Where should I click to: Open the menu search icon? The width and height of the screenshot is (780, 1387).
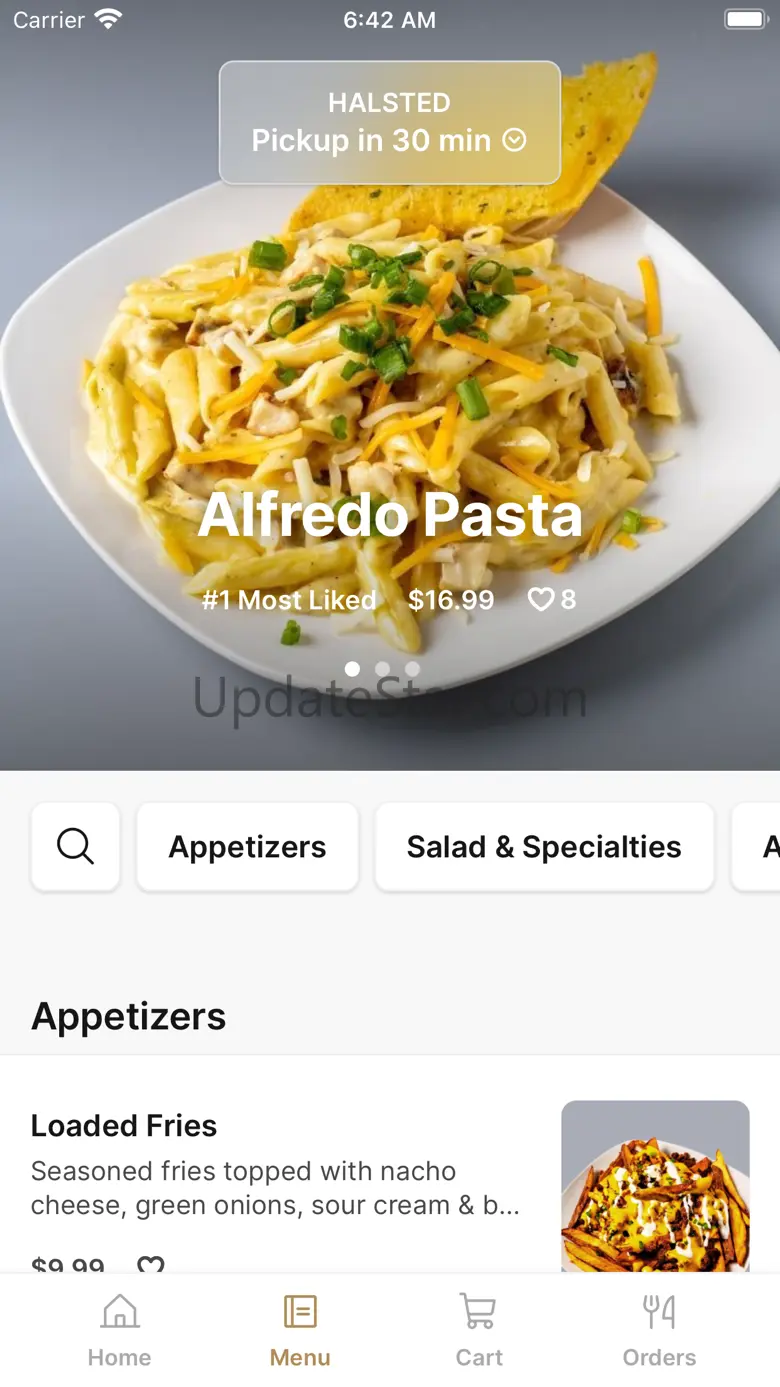pyautogui.click(x=75, y=847)
